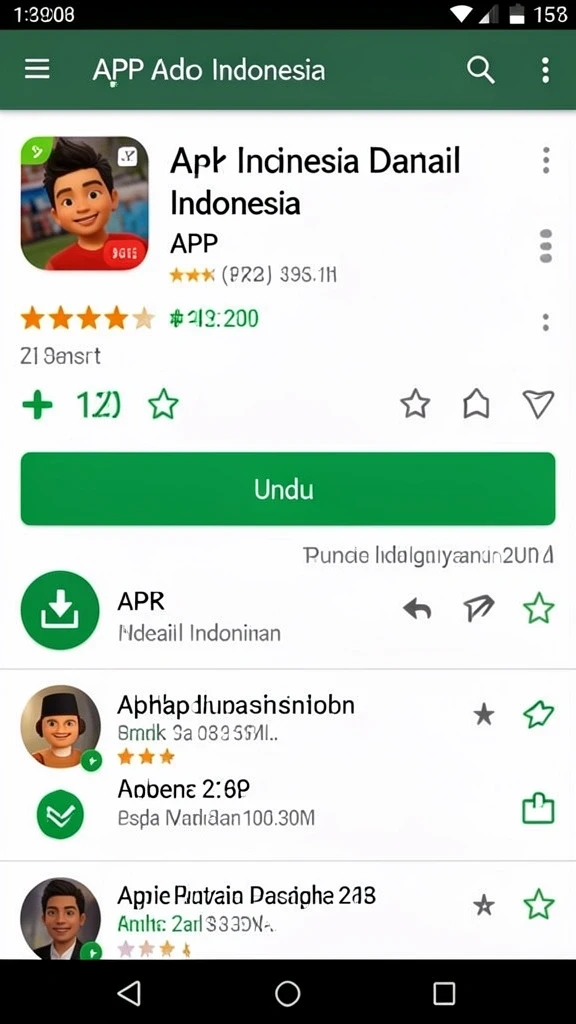Tap the green plus icon

37,406
